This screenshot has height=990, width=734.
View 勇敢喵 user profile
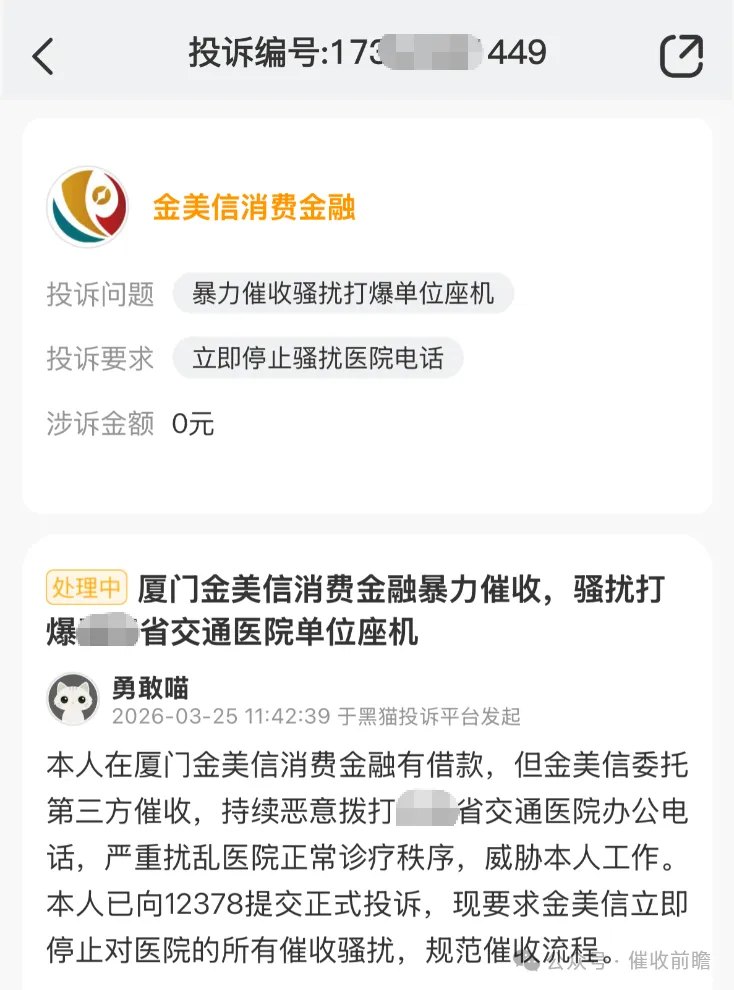pyautogui.click(x=151, y=688)
